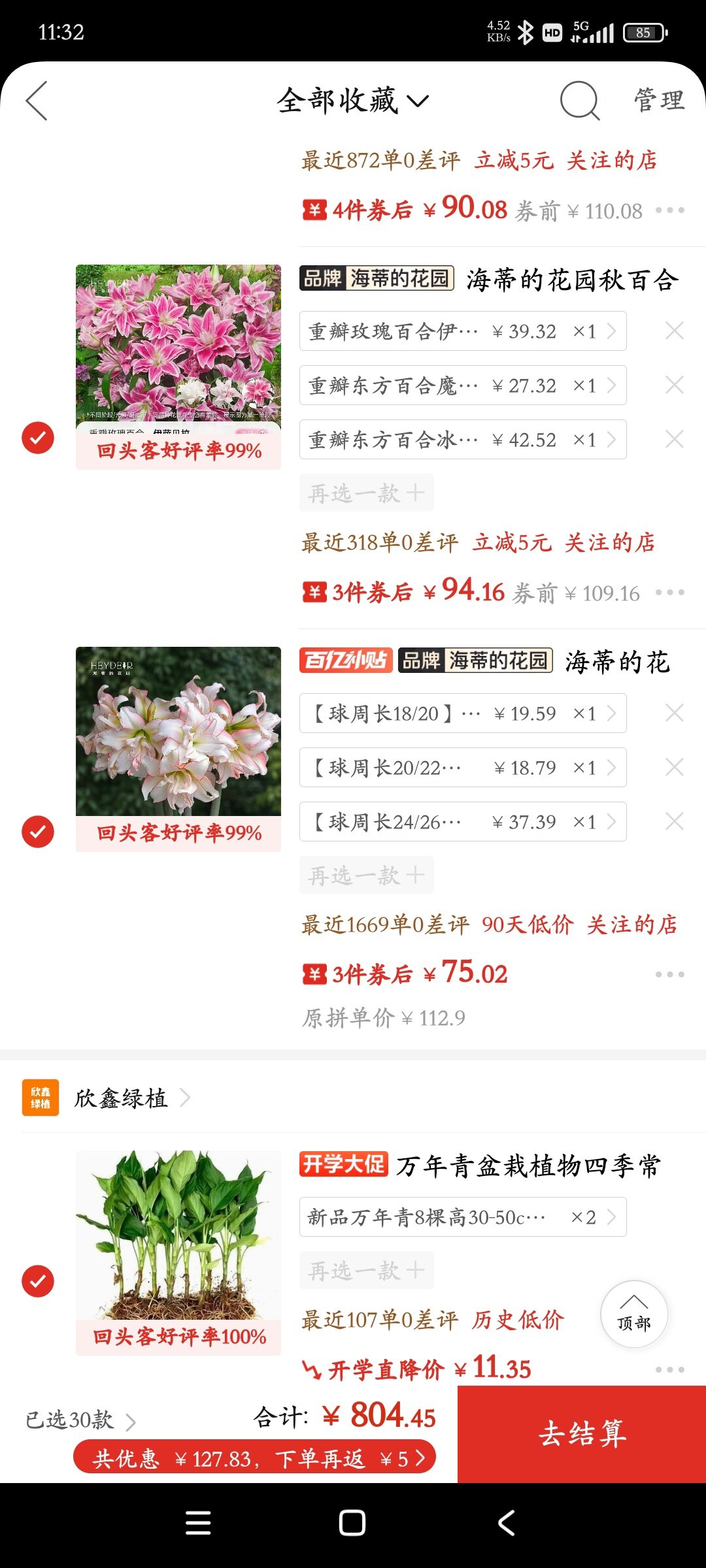
Task: View the 已选30款 selected items
Action: pos(80,1420)
